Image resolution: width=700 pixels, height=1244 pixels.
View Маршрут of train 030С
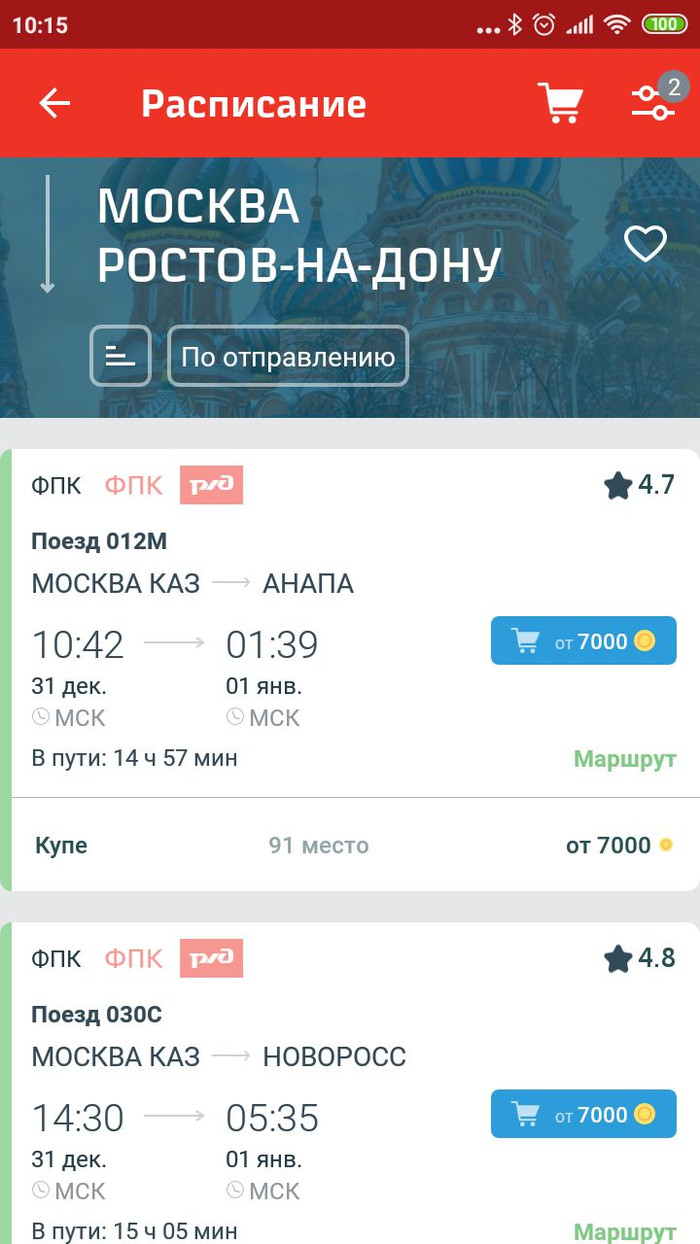coord(625,1232)
